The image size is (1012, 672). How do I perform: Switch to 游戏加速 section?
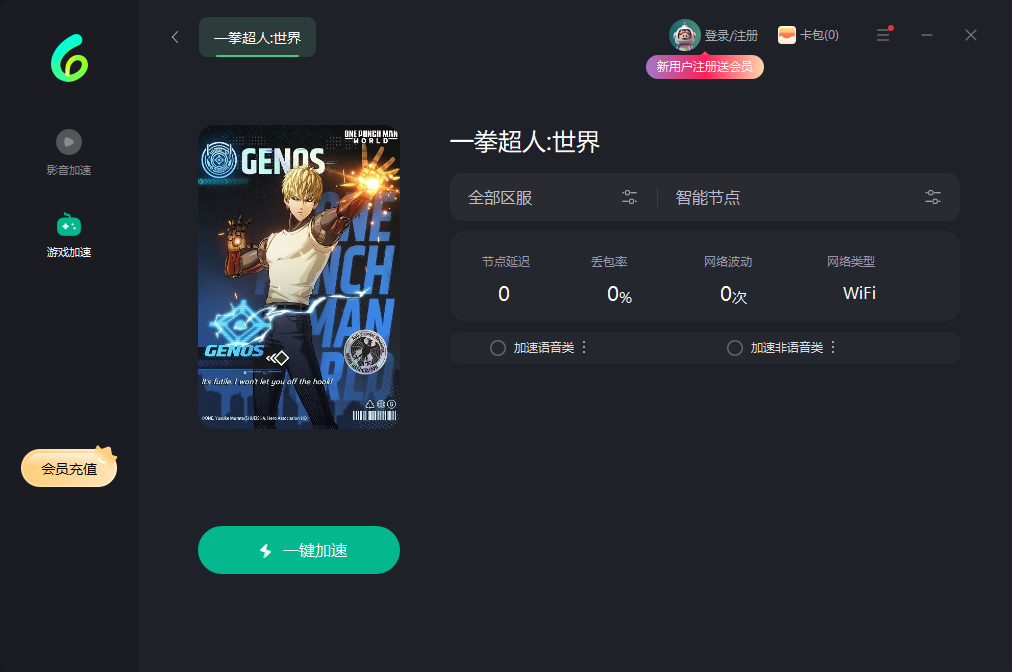tap(69, 235)
